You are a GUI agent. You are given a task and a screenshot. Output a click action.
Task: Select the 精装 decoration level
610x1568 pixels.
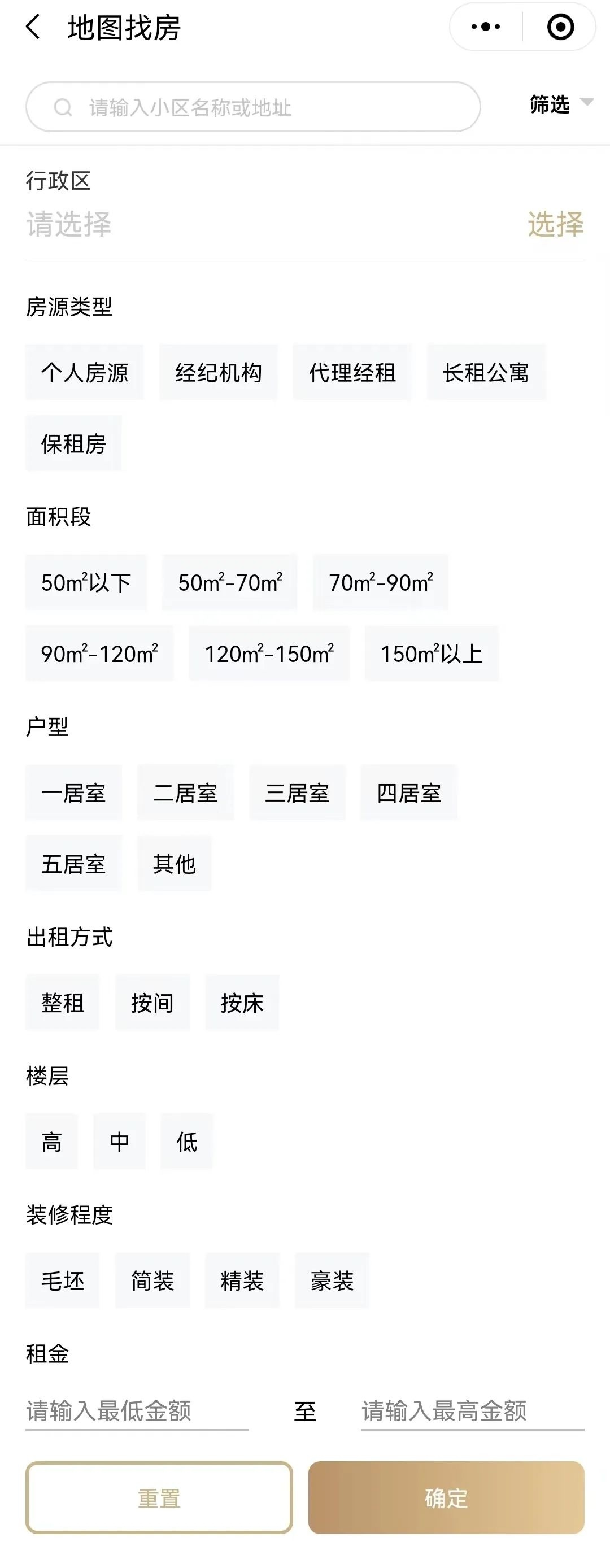click(x=242, y=1280)
